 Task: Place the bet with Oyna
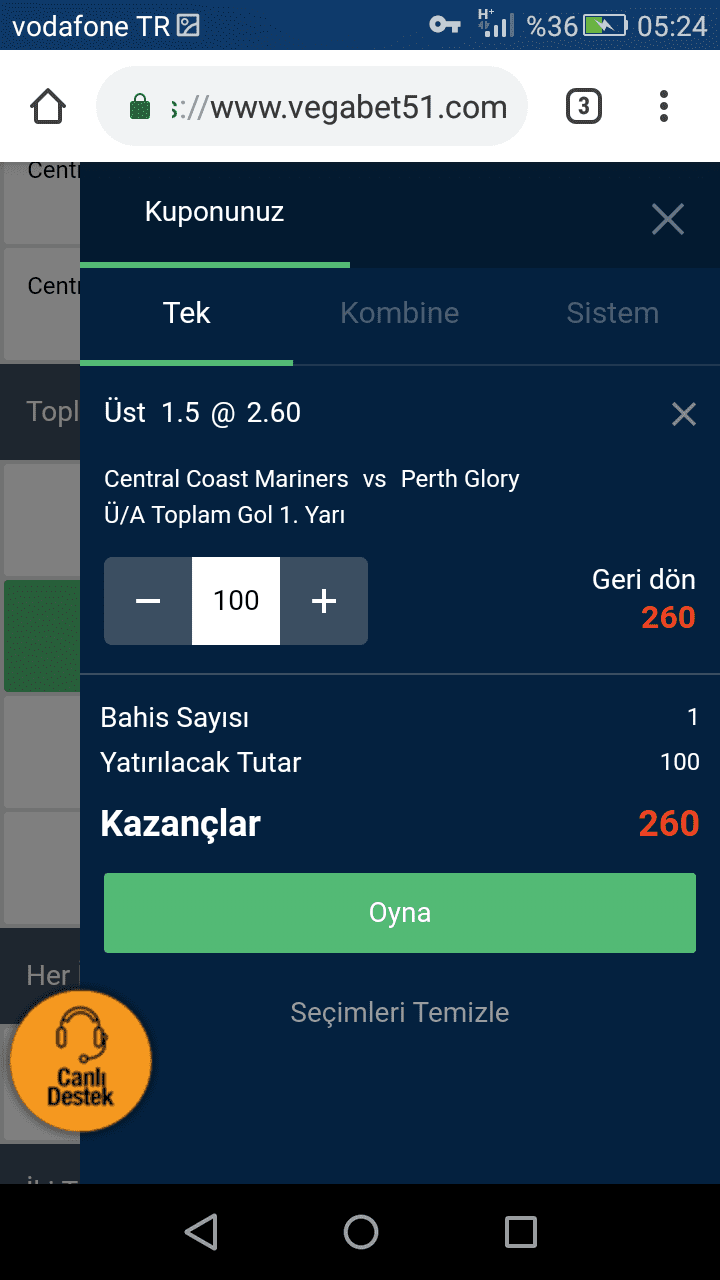pyautogui.click(x=400, y=913)
